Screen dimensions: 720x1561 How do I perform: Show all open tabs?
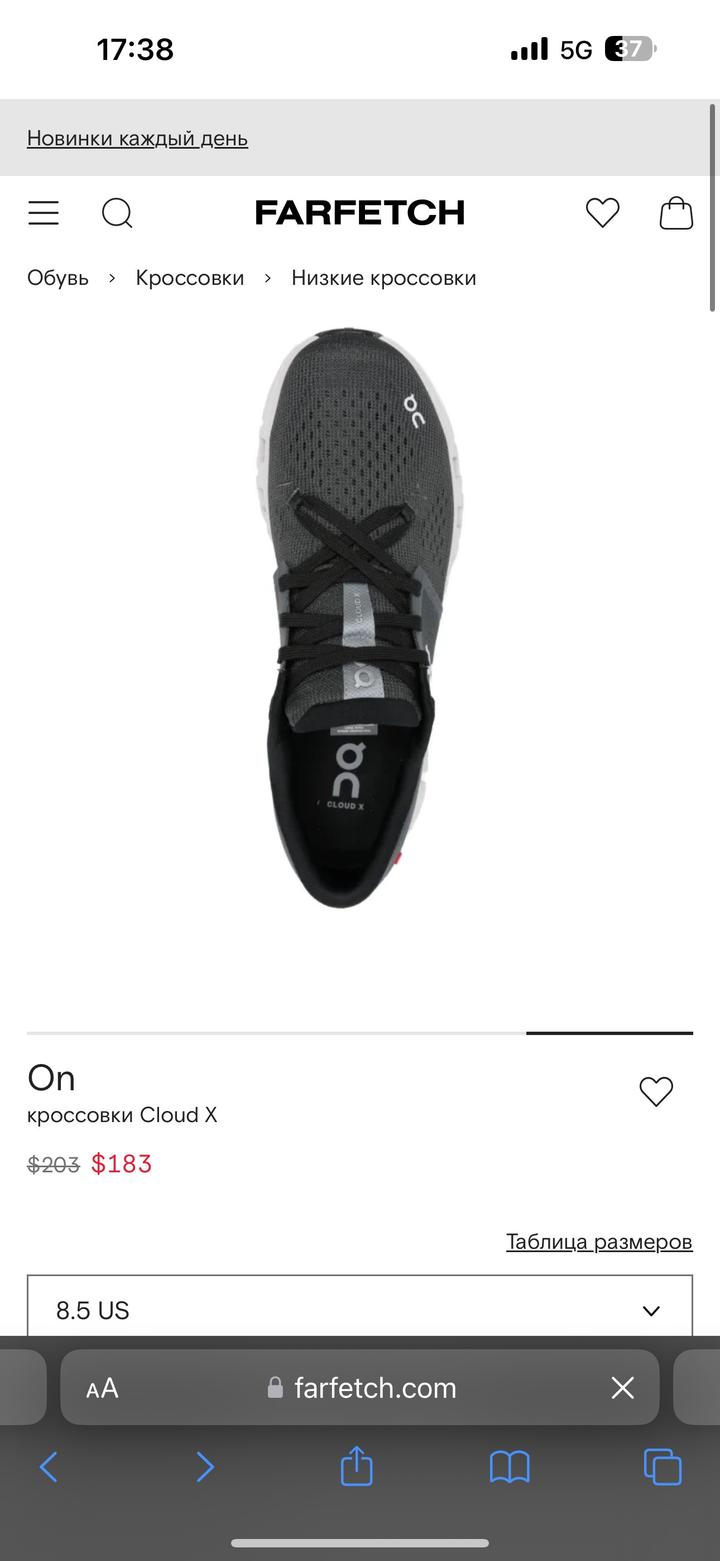coord(662,1467)
